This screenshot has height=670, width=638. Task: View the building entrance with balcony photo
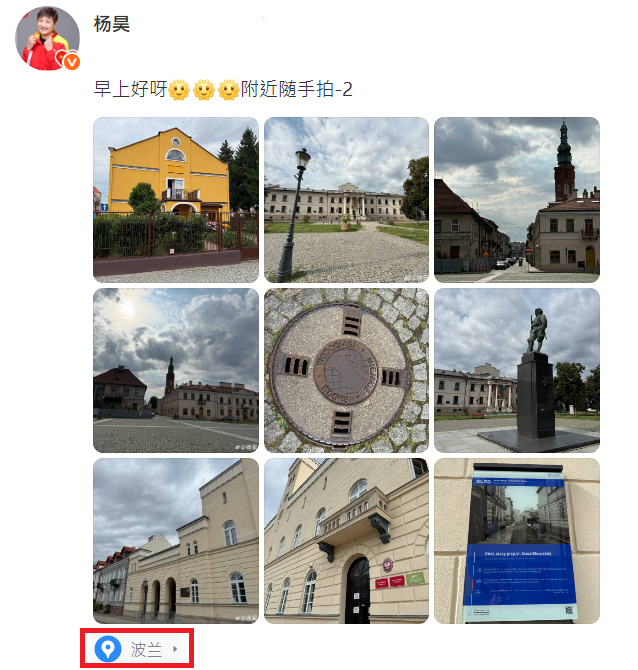(346, 540)
